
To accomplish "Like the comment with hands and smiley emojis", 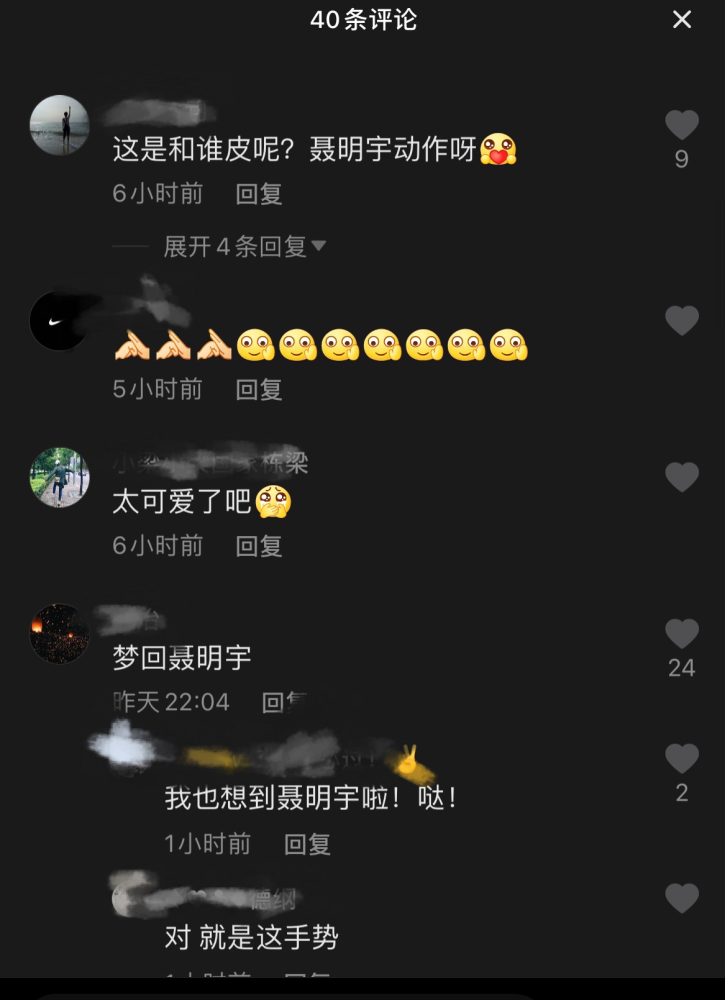I will pyautogui.click(x=681, y=321).
